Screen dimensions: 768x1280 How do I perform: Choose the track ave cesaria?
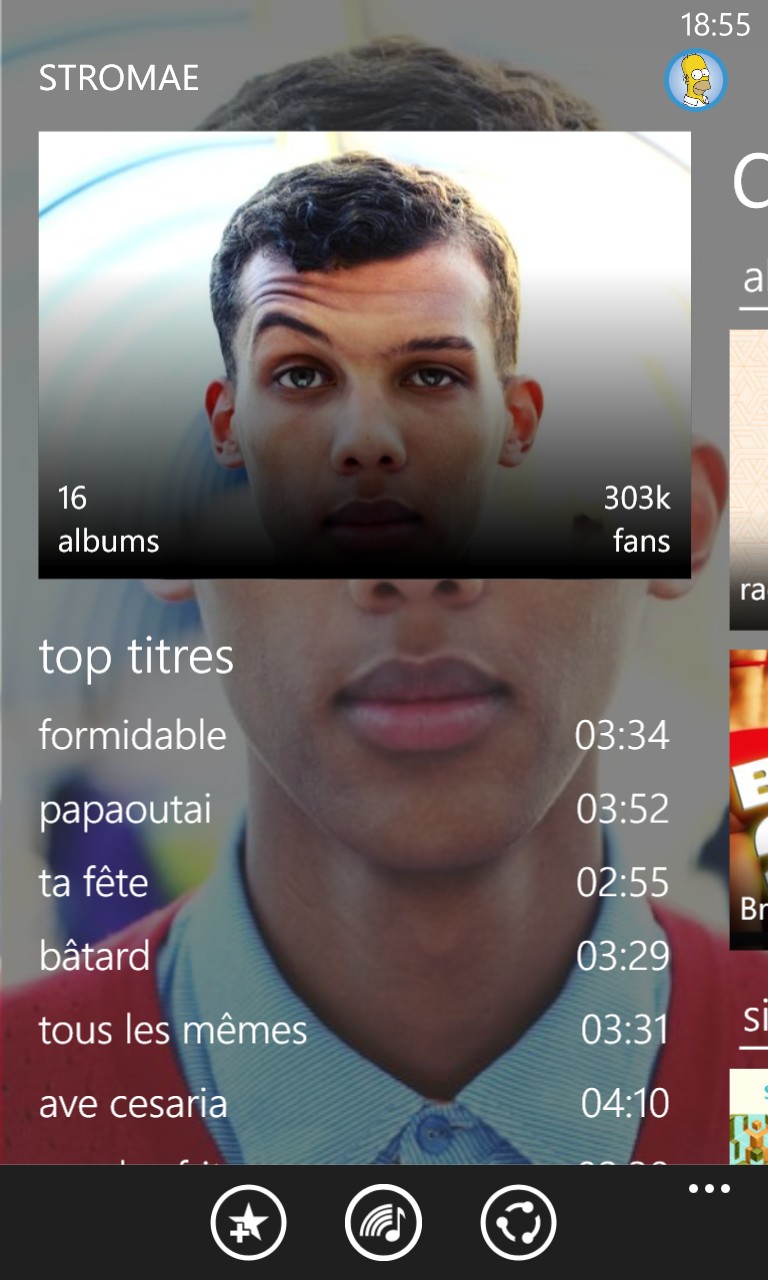coord(354,1104)
